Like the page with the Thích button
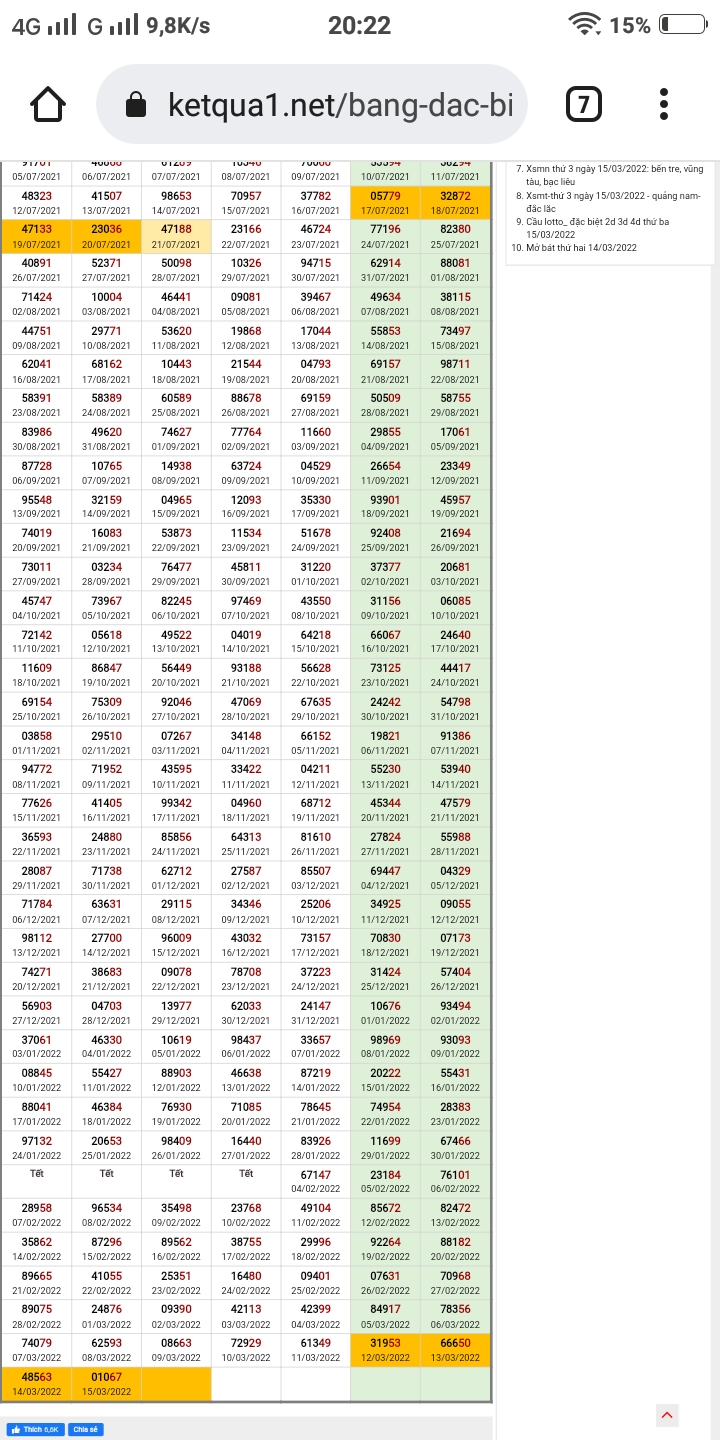 click(35, 1429)
